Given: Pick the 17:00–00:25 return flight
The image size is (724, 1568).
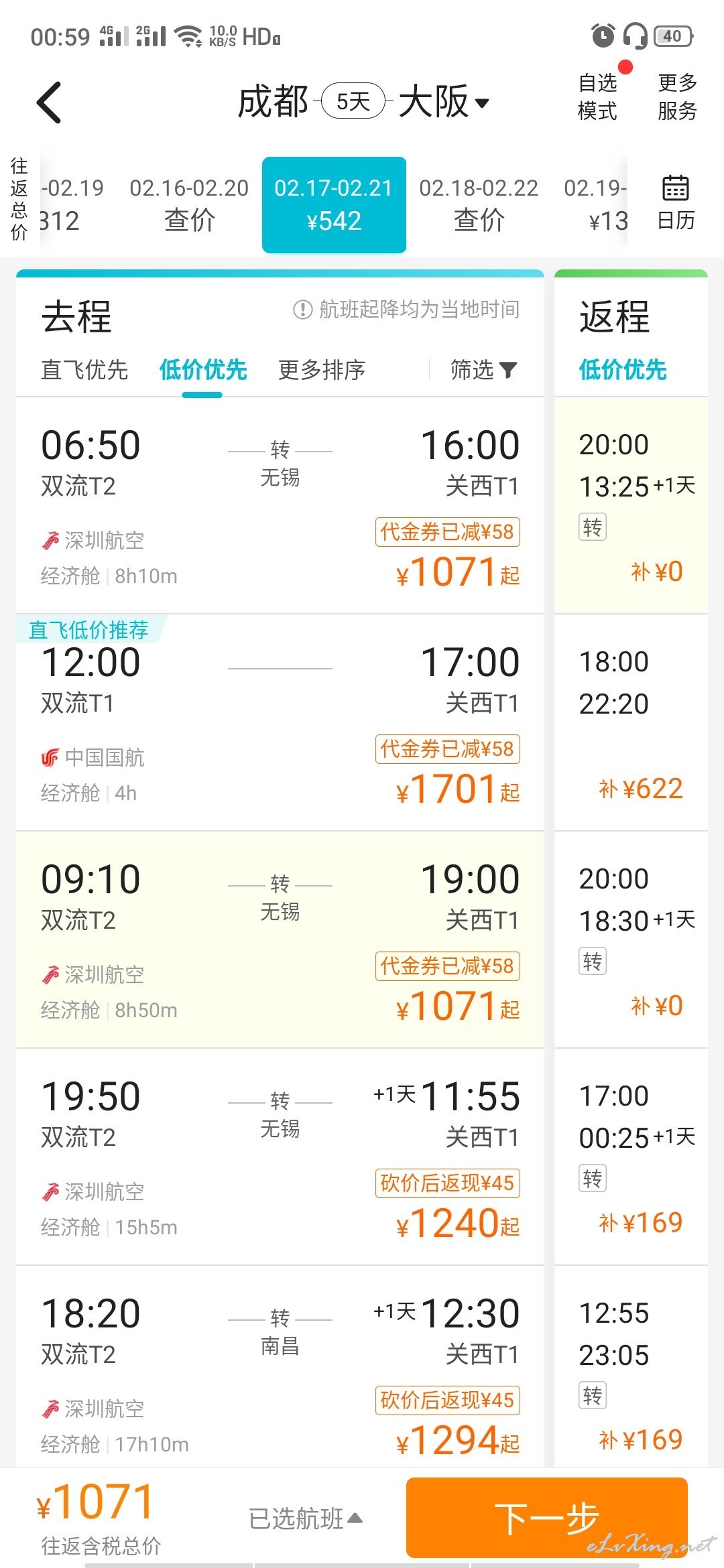Looking at the screenshot, I should click(631, 1157).
